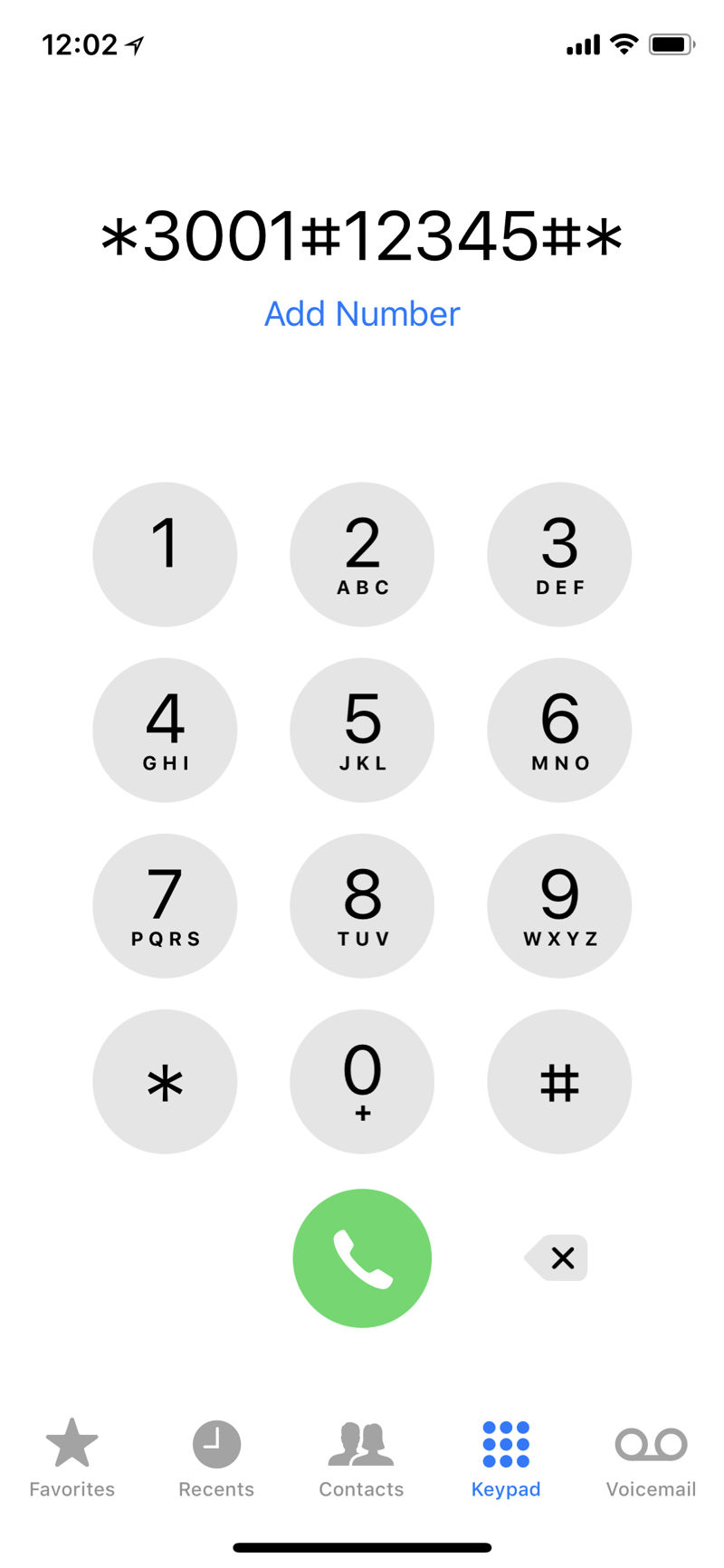Screen dimensions: 724x1568
Task: Enter digit 4 GHI
Action: 165,730
